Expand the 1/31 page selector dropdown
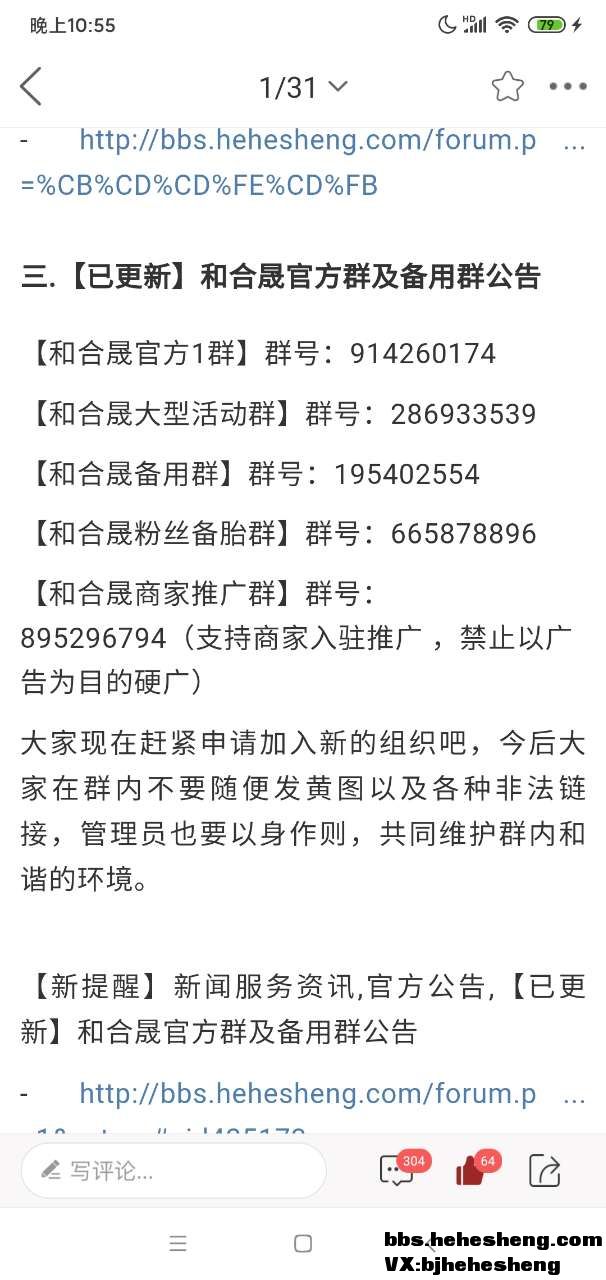Image resolution: width=606 pixels, height=1280 pixels. pos(303,87)
